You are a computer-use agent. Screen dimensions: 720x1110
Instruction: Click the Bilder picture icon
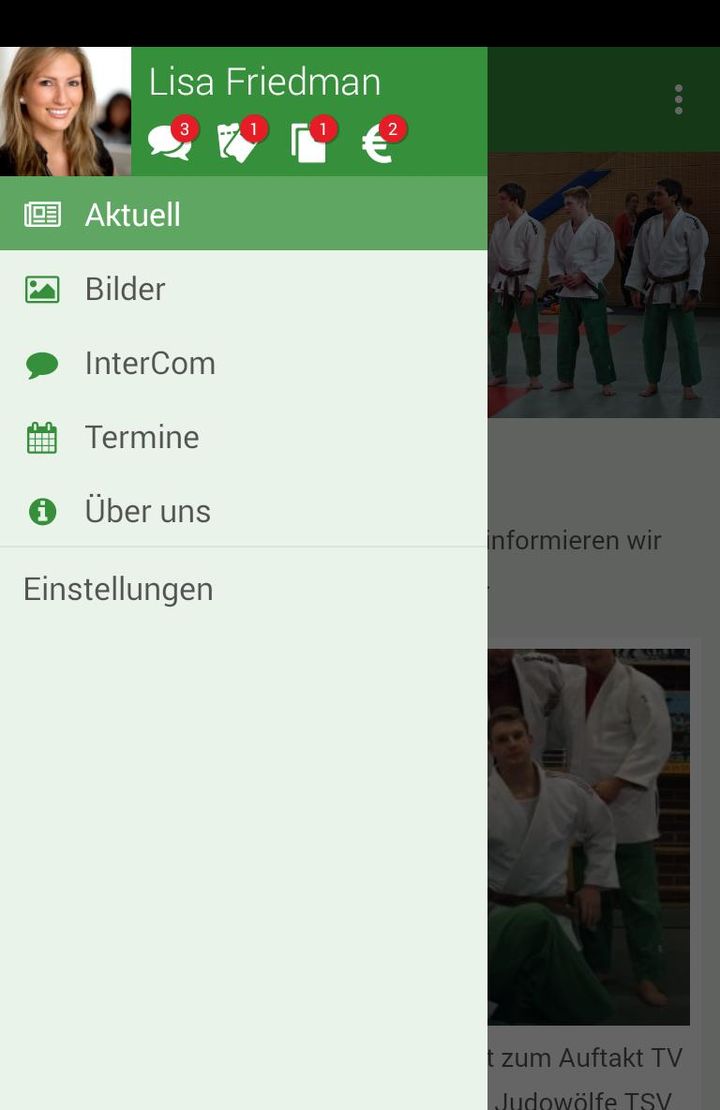tap(40, 288)
